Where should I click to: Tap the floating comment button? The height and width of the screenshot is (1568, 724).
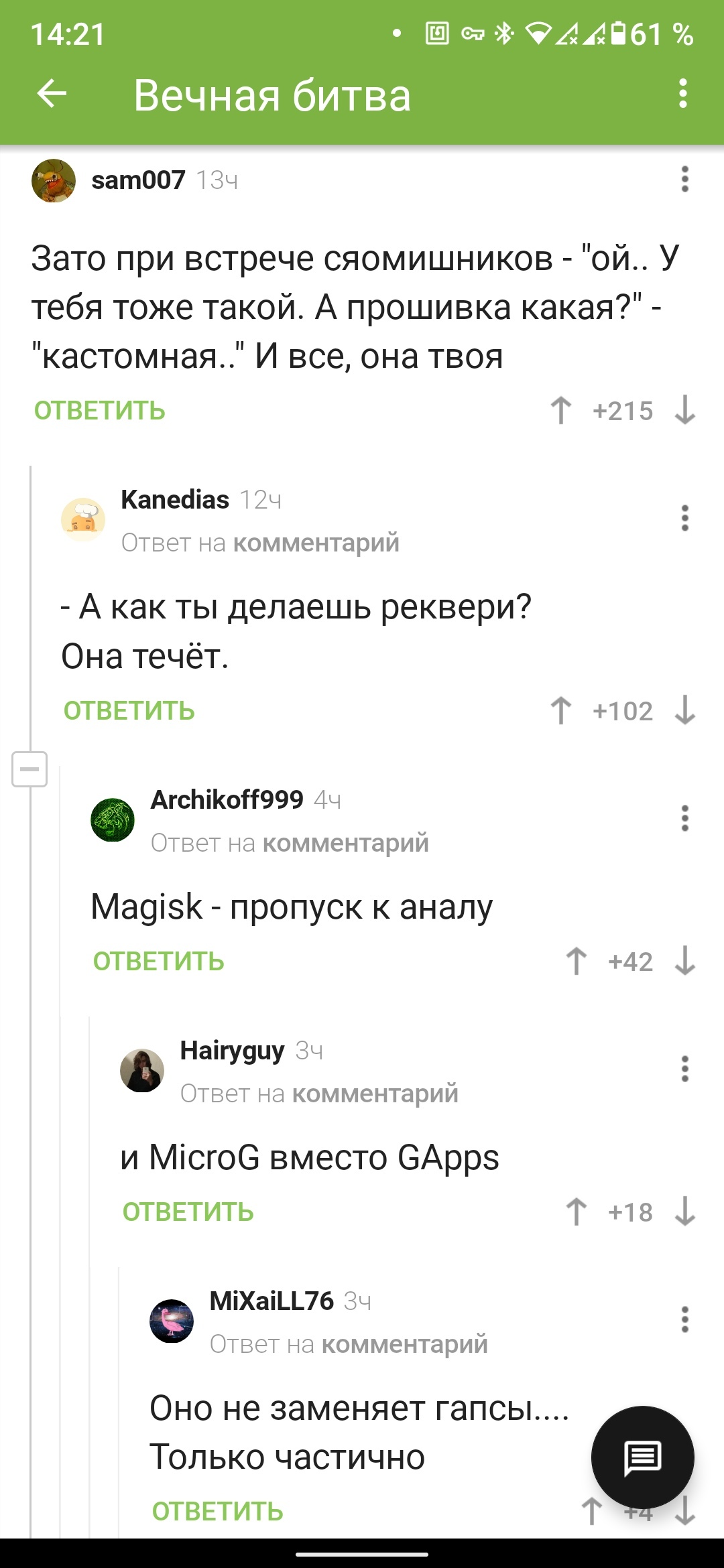pyautogui.click(x=642, y=1457)
